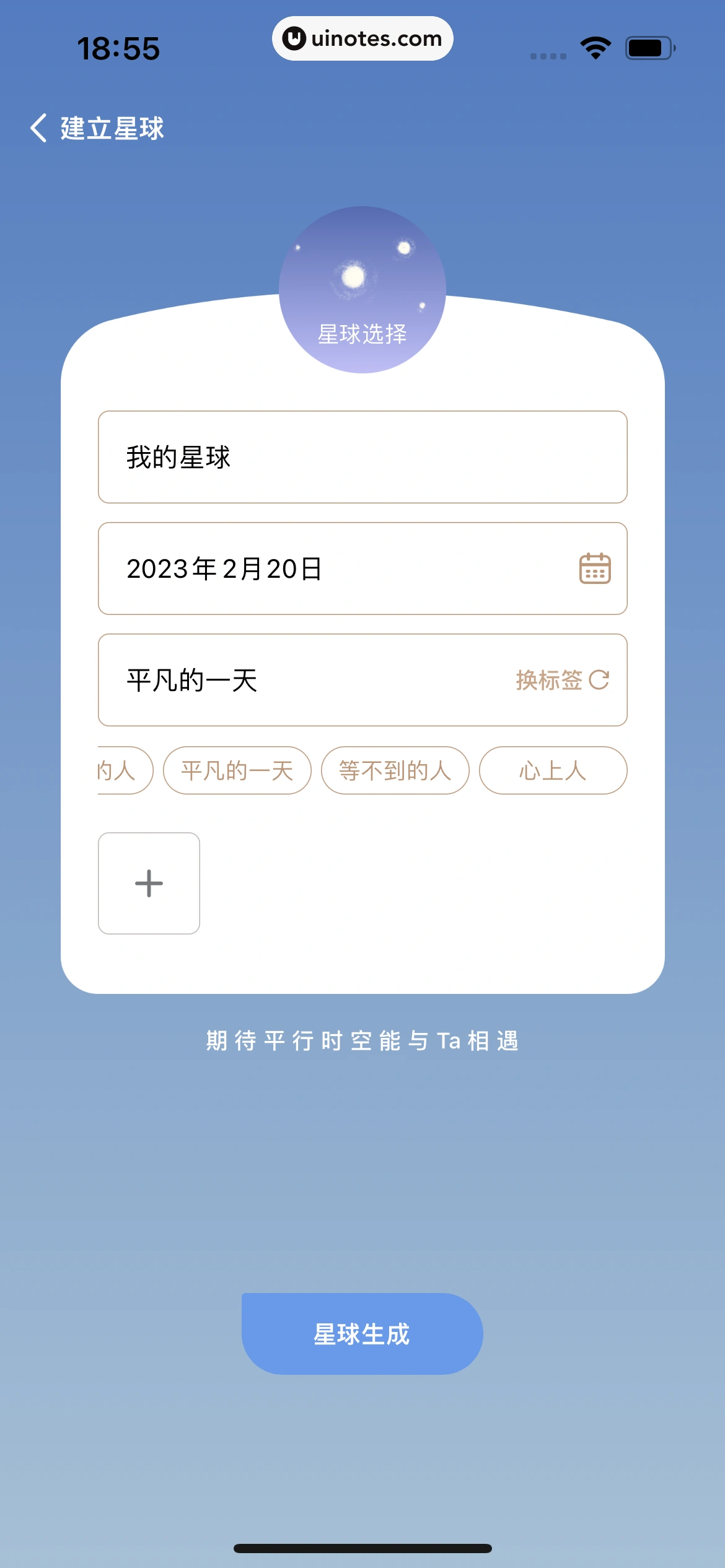The height and width of the screenshot is (1568, 725).
Task: Add a photo with plus box
Action: (x=149, y=883)
